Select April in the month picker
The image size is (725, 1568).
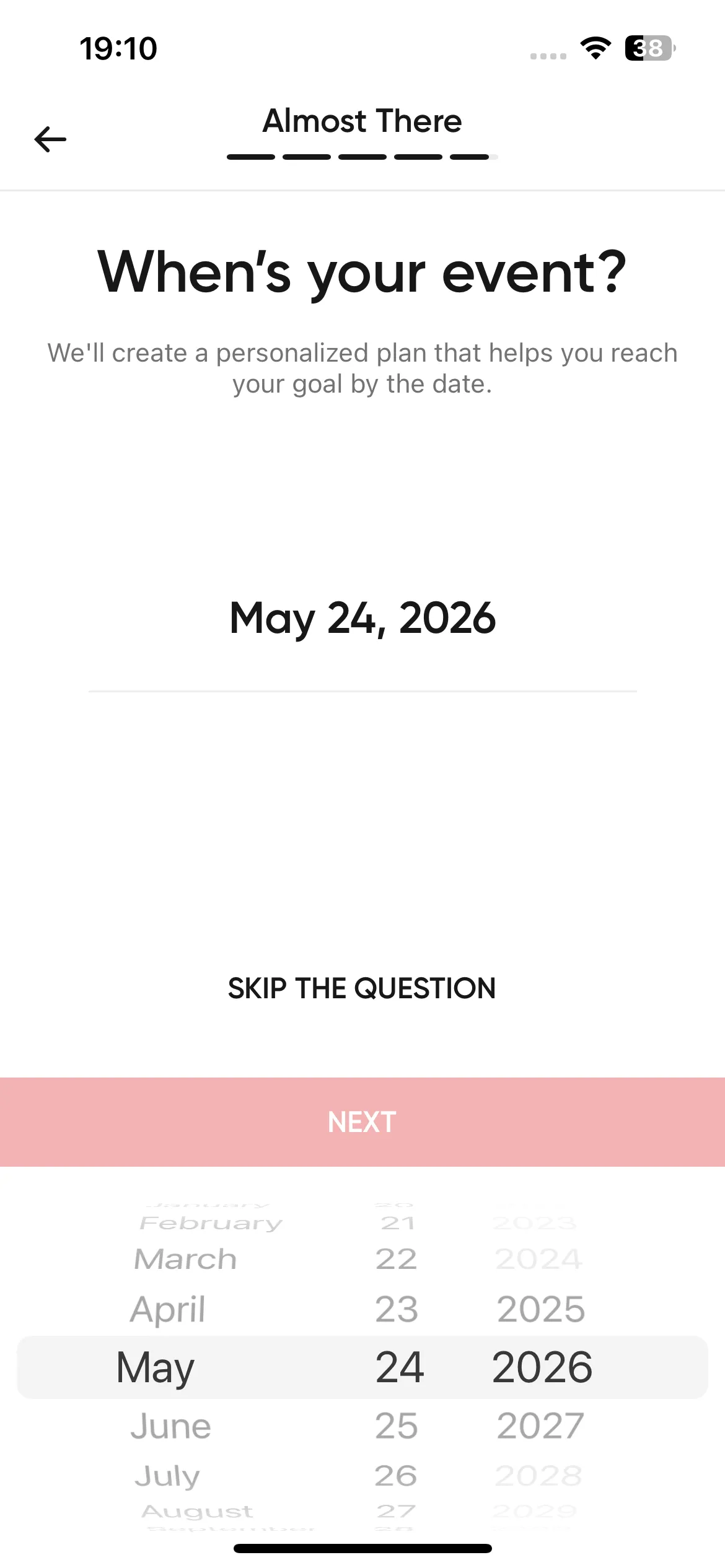[x=167, y=1309]
